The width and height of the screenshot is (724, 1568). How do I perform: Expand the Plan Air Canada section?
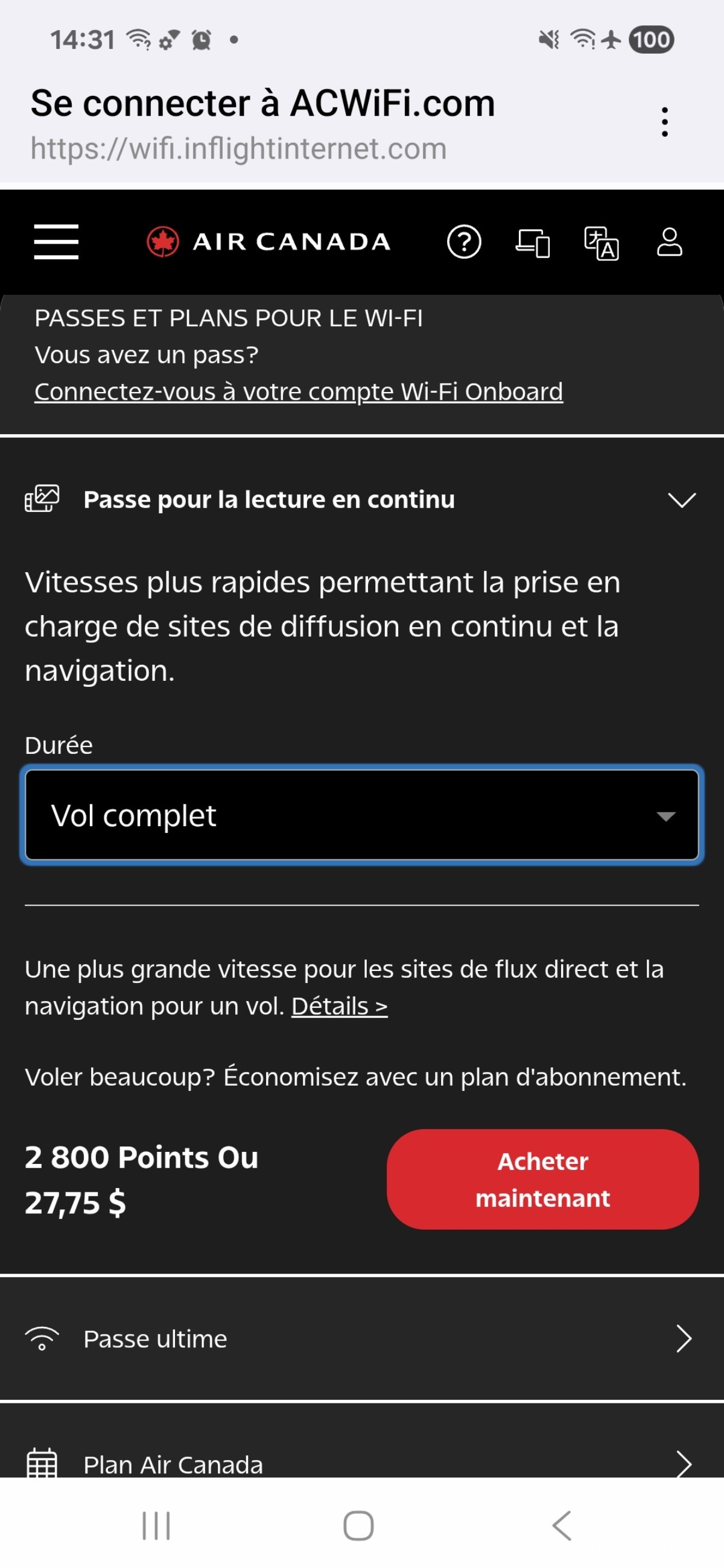click(x=361, y=1464)
